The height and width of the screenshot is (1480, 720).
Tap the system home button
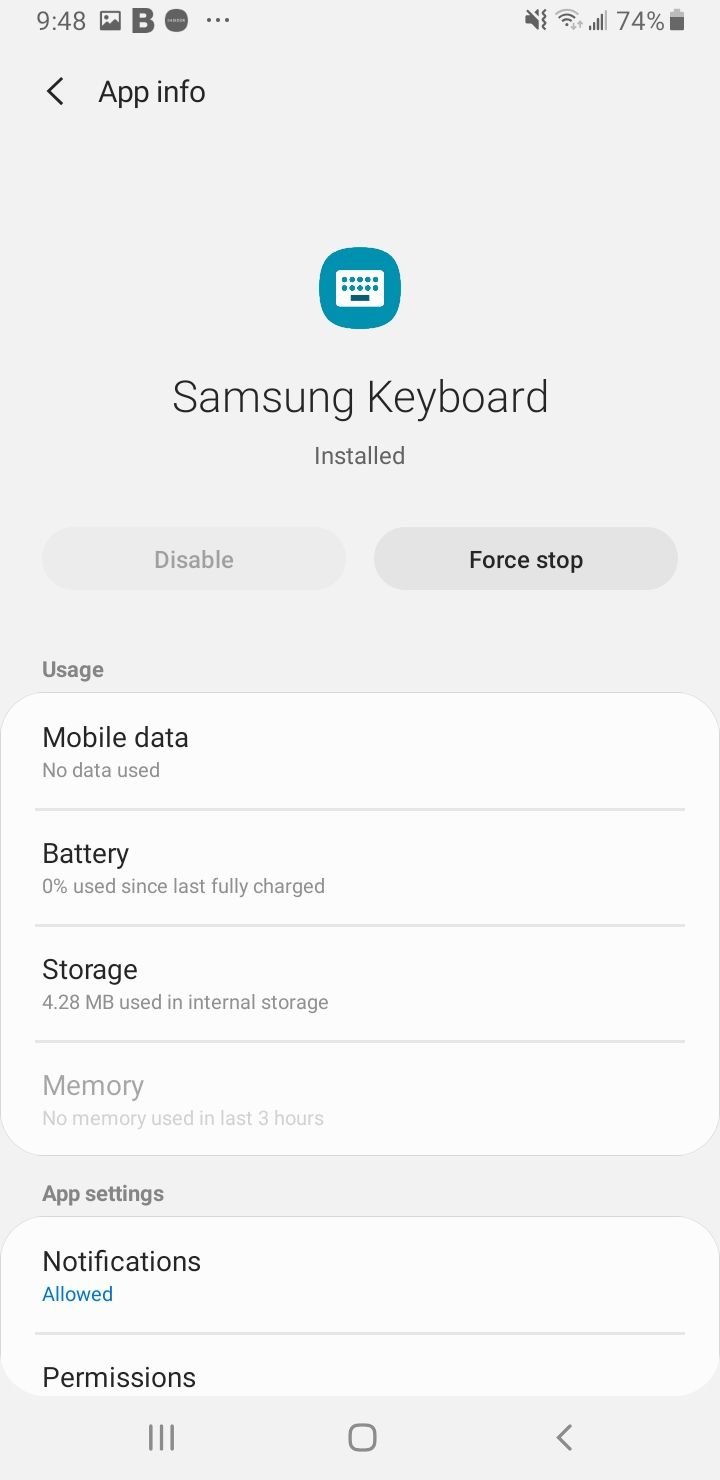pos(361,1437)
